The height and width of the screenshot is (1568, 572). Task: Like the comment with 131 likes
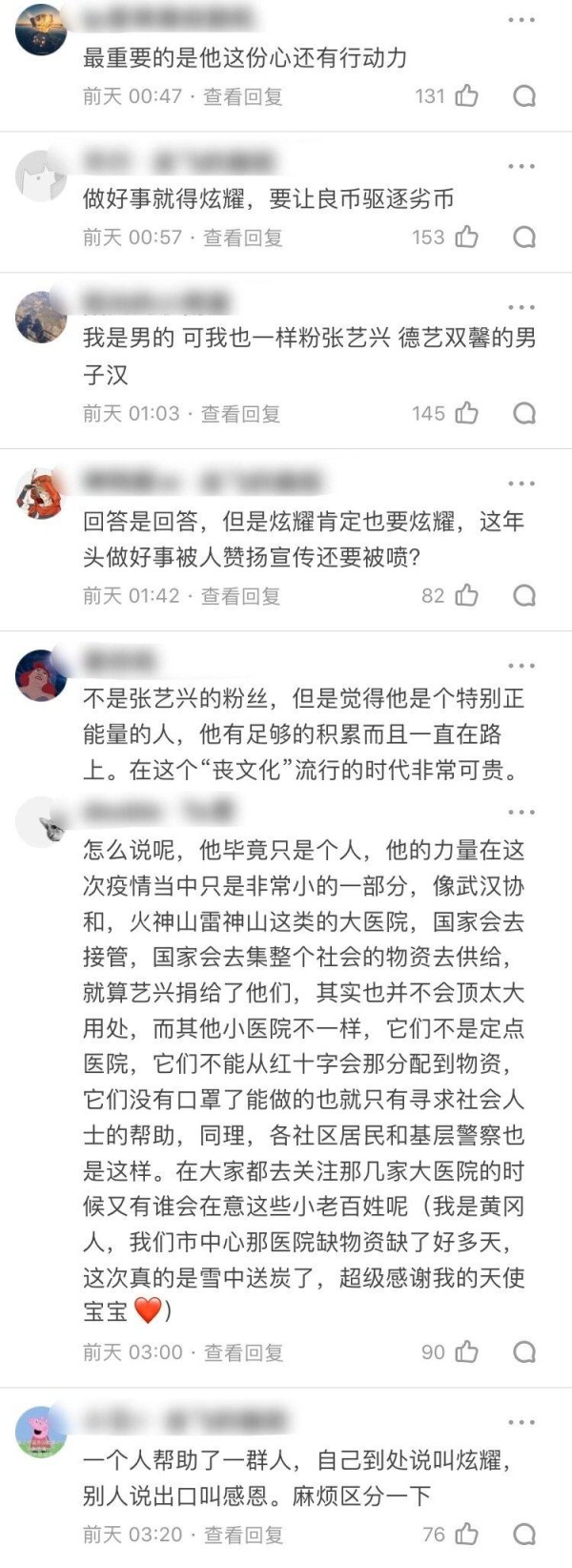tap(467, 95)
